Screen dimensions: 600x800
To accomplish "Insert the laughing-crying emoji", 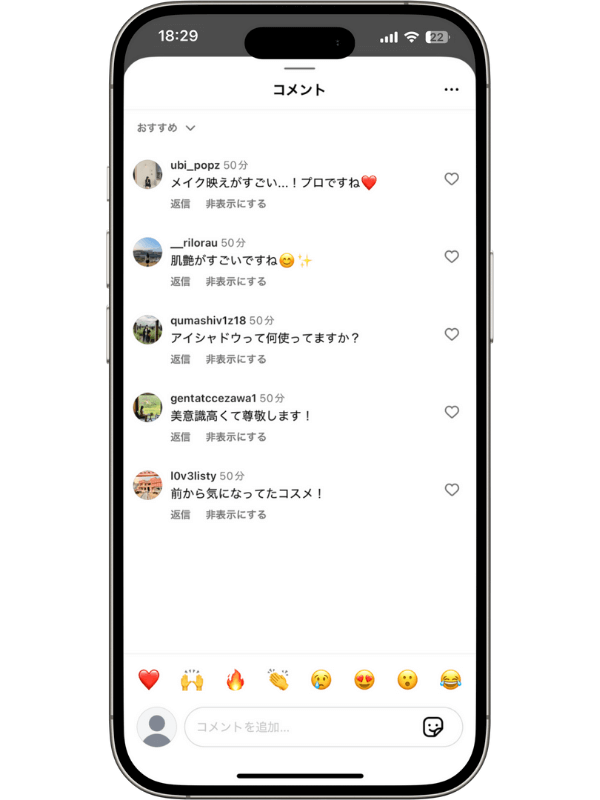I will (451, 680).
